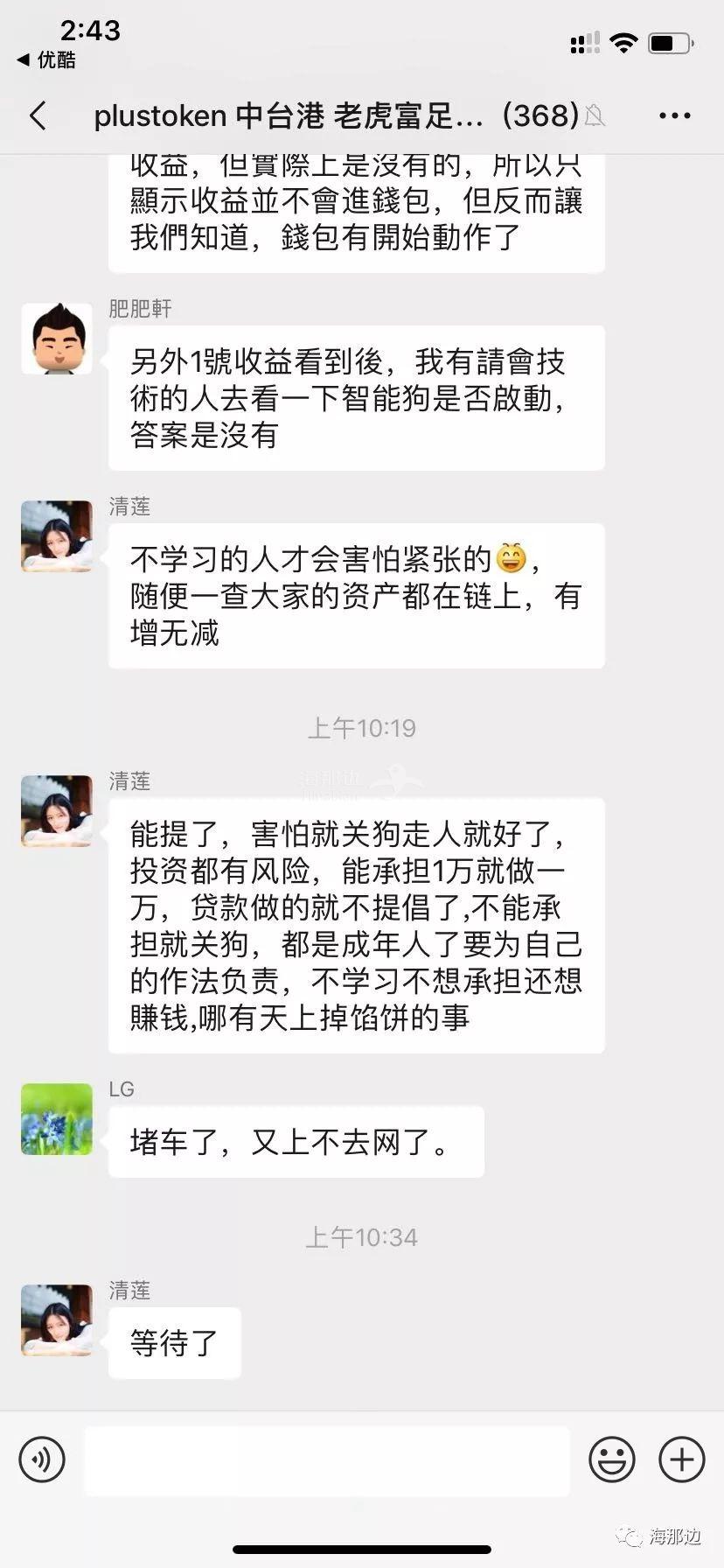View 肥肥軒's profile via avatar

pyautogui.click(x=57, y=339)
